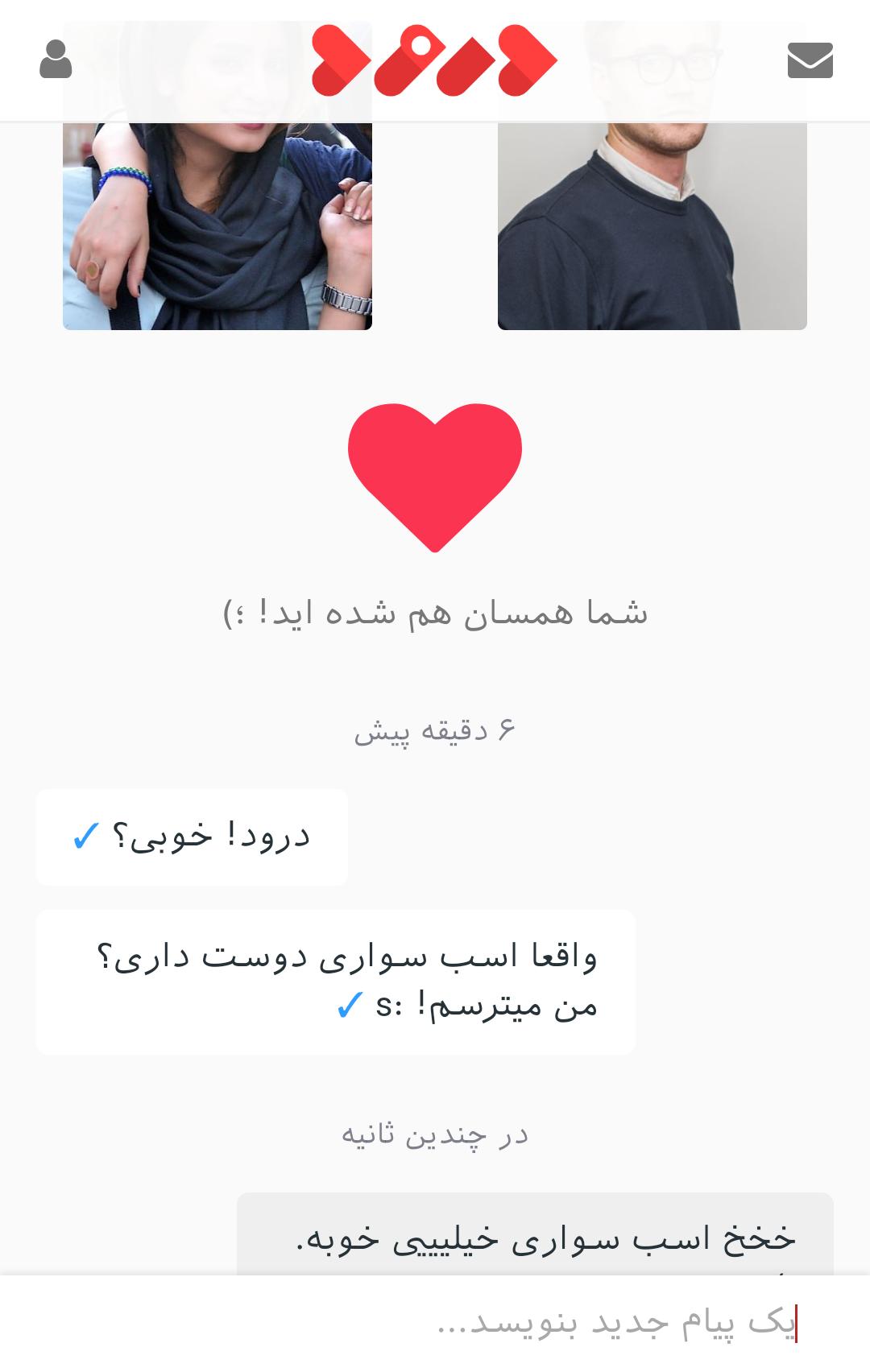Open the 'درود! خوبی؟' message bubble

pos(192,836)
